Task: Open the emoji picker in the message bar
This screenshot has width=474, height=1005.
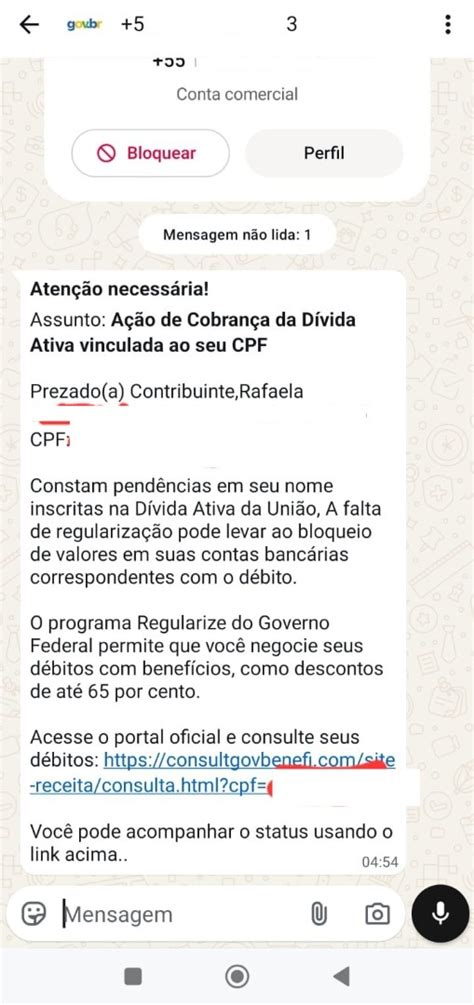Action: [33, 913]
